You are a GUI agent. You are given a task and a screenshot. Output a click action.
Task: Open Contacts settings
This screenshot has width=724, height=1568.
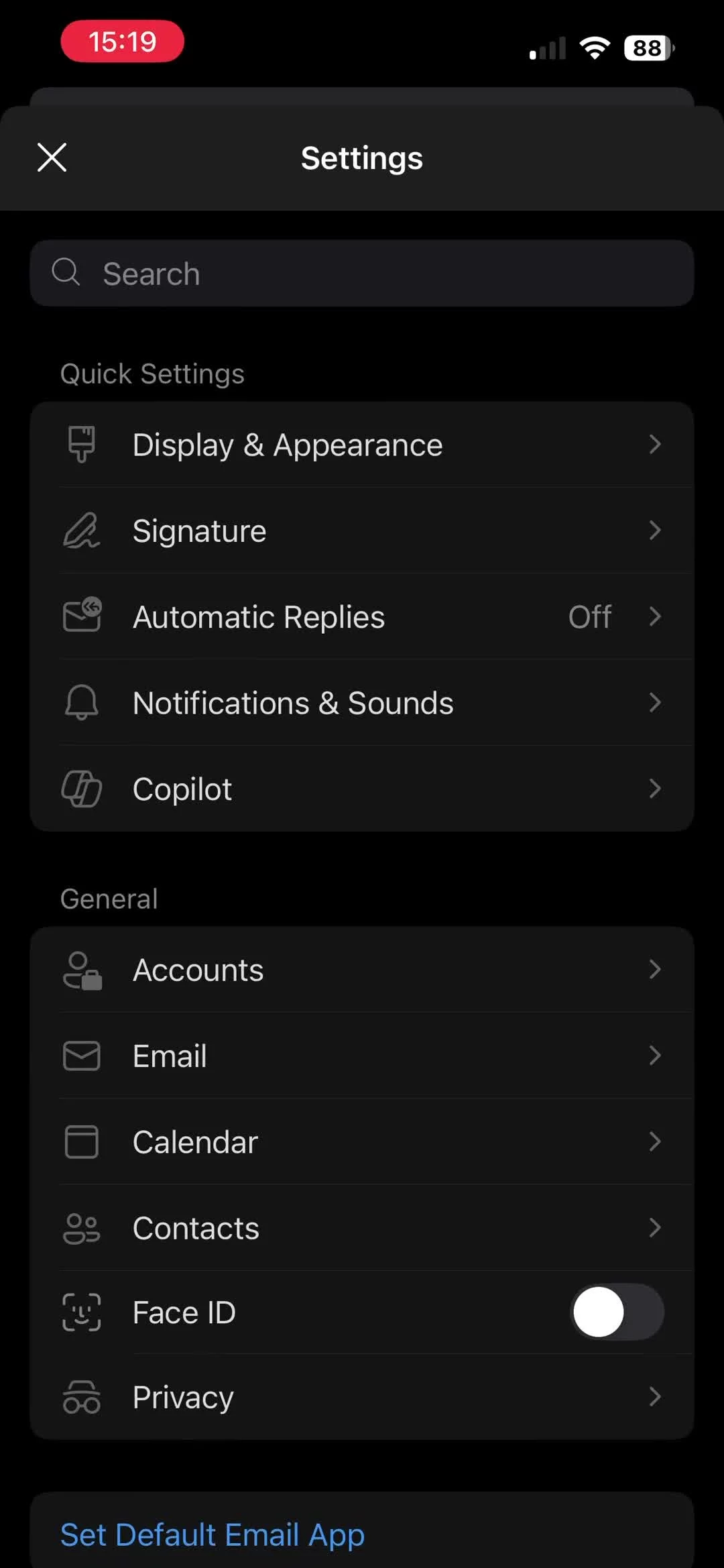(x=362, y=1228)
